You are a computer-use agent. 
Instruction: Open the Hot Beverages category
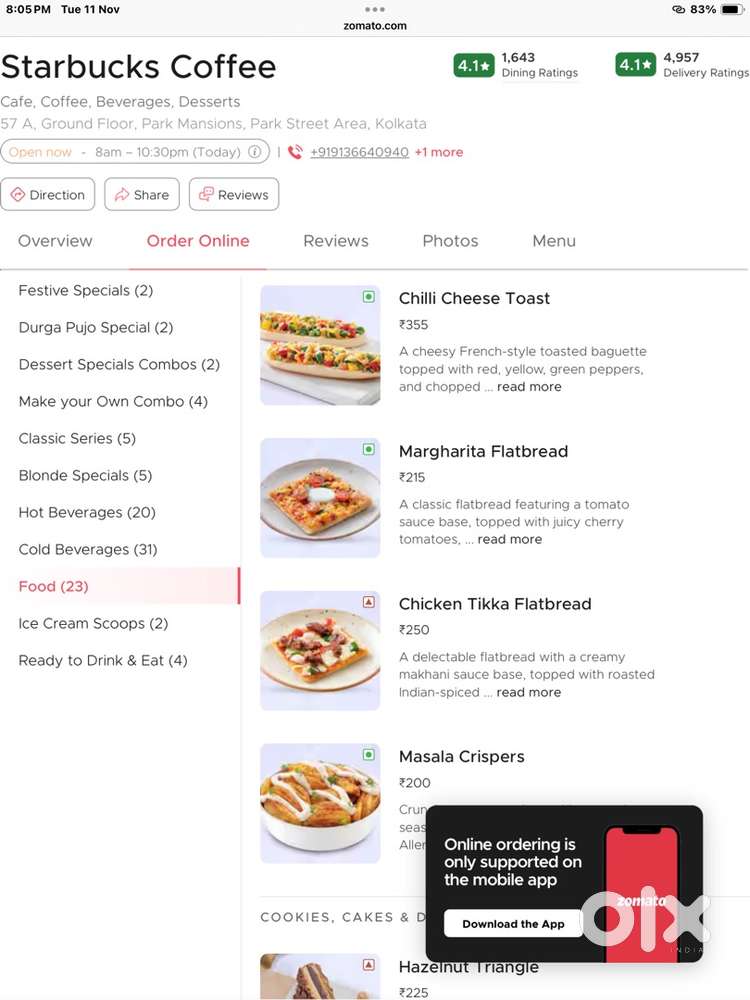[x=86, y=512]
